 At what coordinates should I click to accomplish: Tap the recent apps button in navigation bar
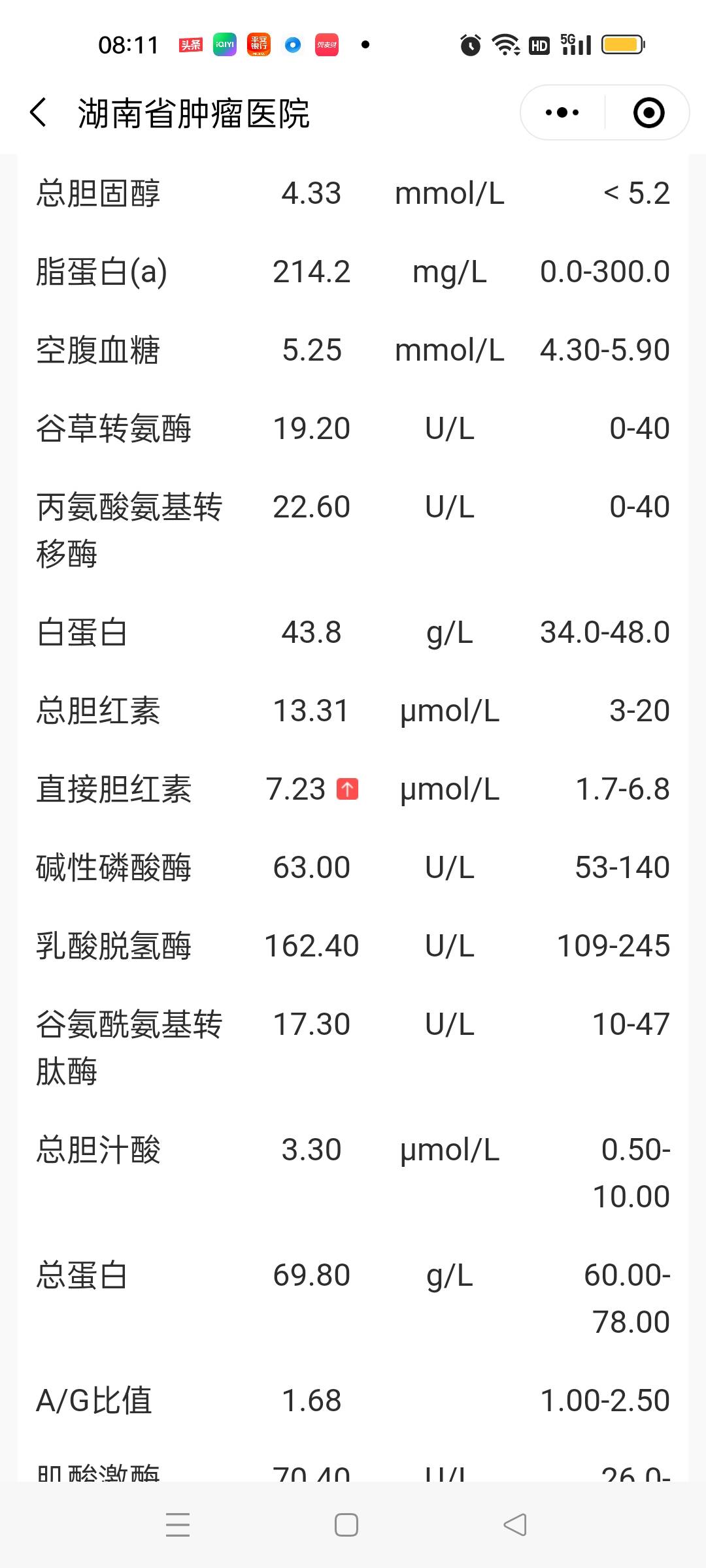(176, 1524)
